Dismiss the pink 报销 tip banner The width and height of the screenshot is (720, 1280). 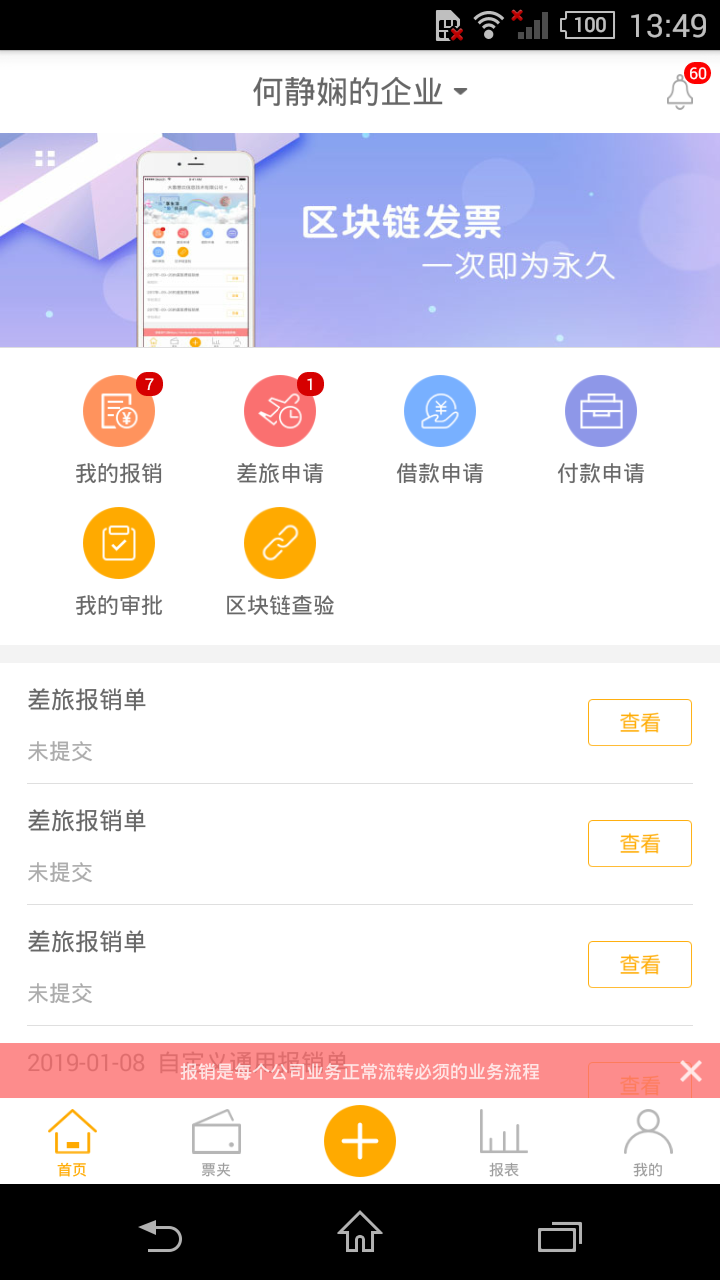(691, 1071)
